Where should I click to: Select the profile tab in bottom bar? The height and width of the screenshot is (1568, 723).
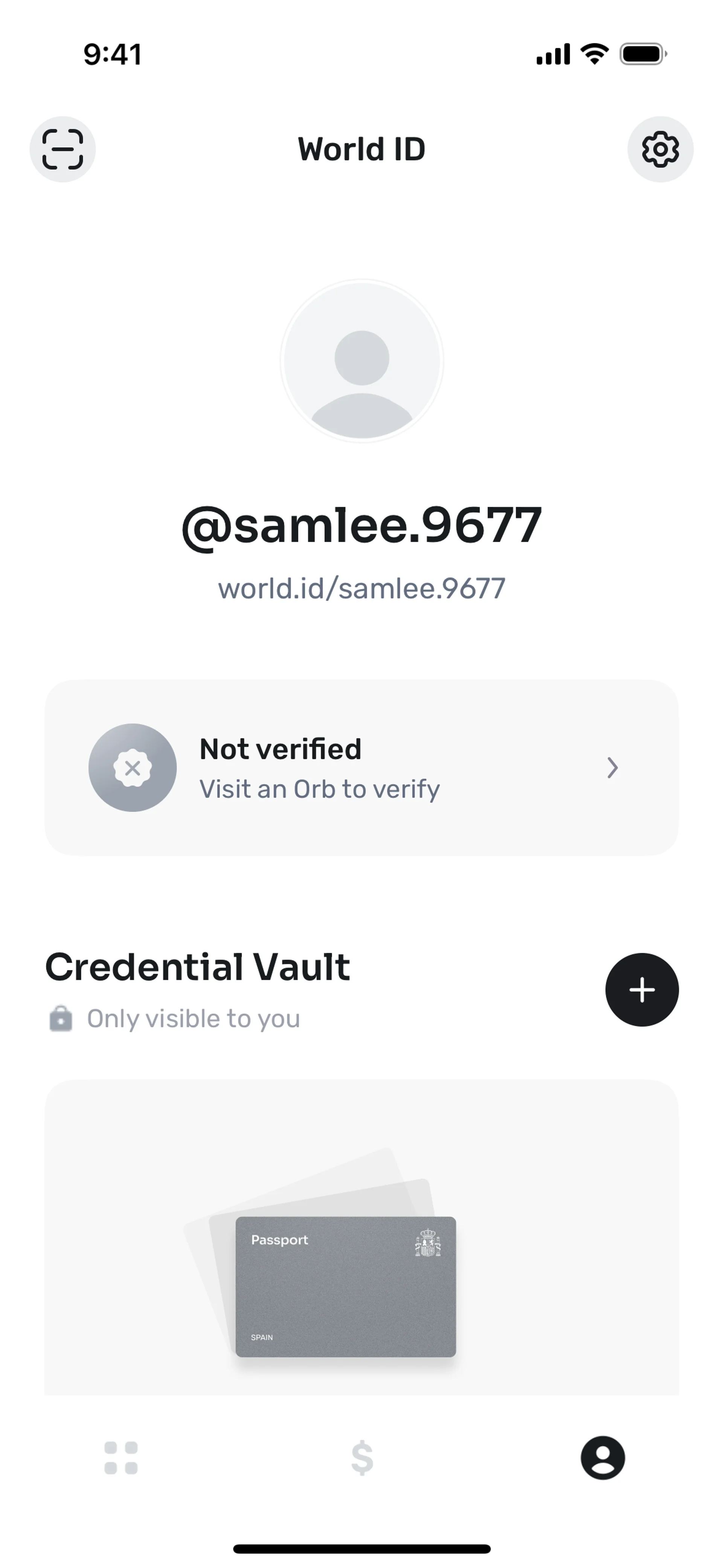[x=602, y=1458]
